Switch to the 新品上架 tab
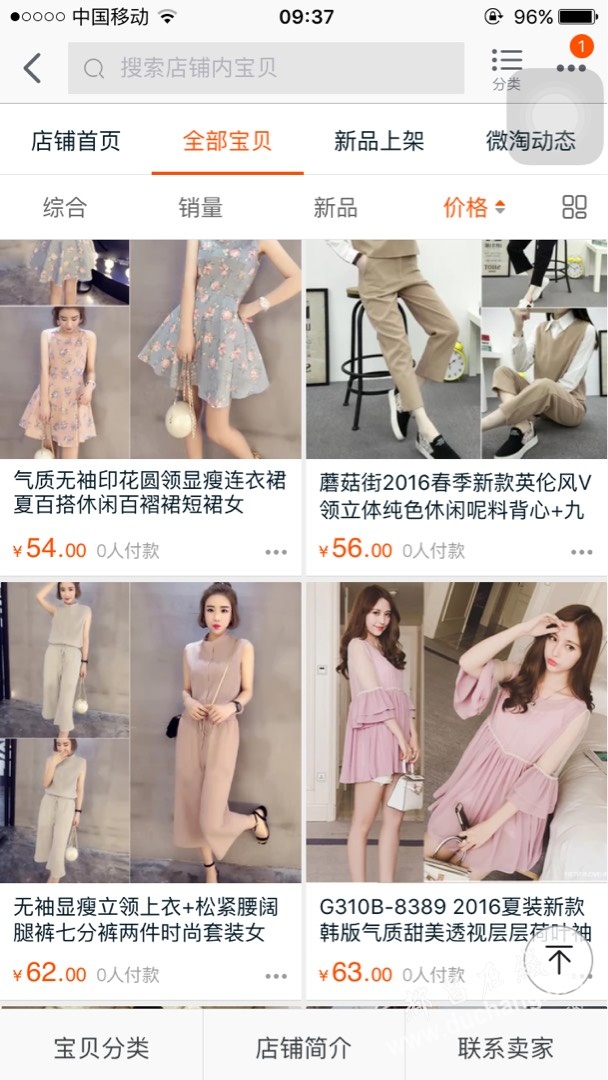 point(379,140)
